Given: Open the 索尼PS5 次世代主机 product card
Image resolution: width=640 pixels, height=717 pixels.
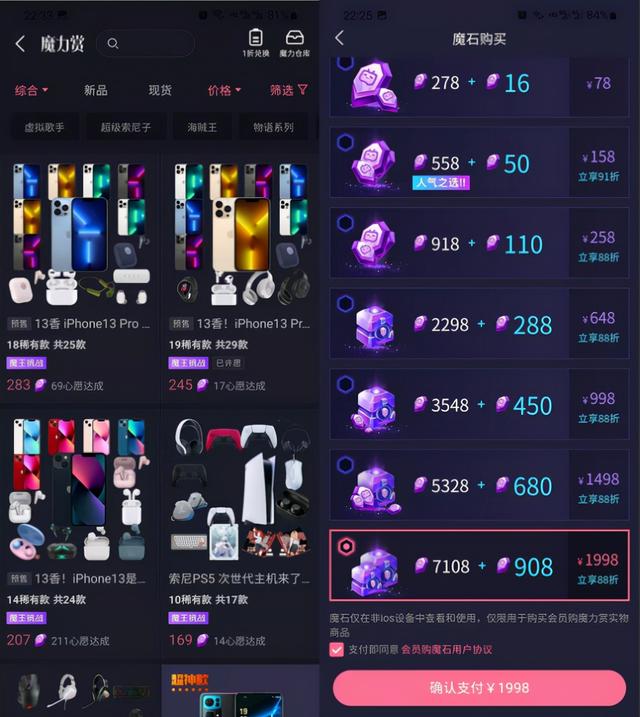Looking at the screenshot, I should [x=238, y=520].
